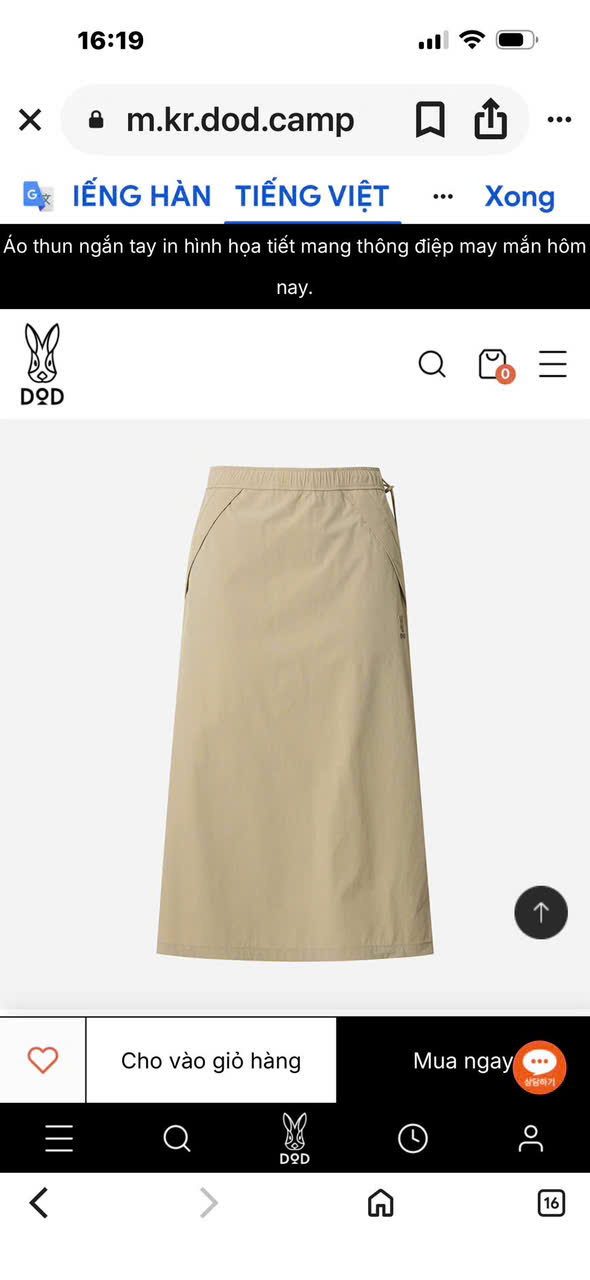This screenshot has width=590, height=1280.
Task: Tap Xong to dismiss the translate bar
Action: coord(519,196)
